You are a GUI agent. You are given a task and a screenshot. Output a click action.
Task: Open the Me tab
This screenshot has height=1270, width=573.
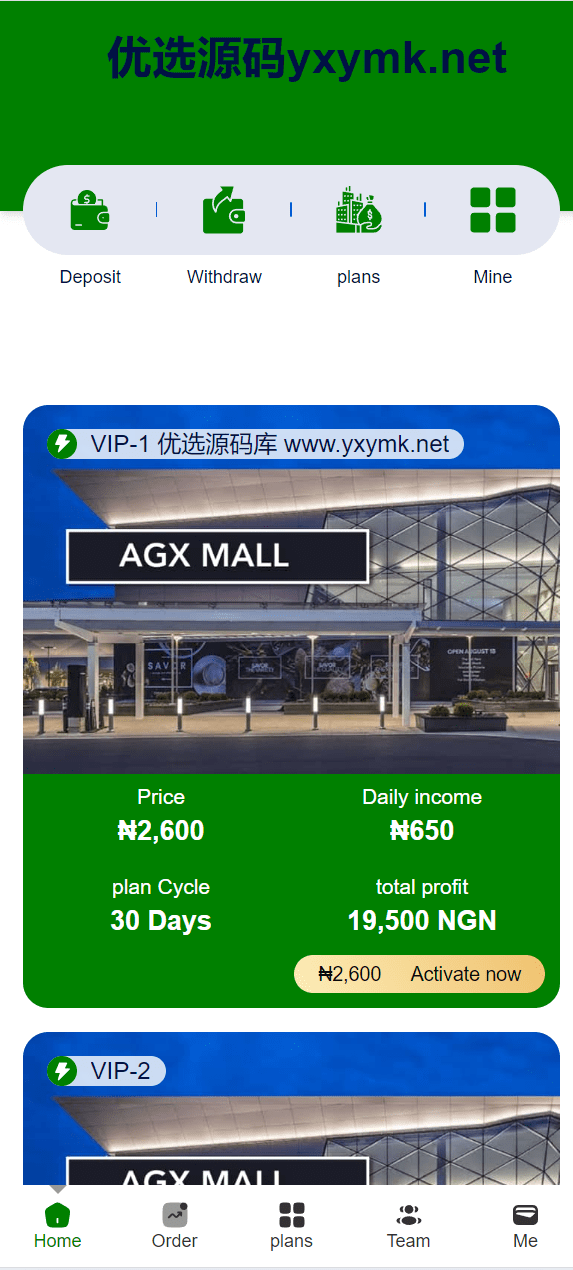(525, 1227)
